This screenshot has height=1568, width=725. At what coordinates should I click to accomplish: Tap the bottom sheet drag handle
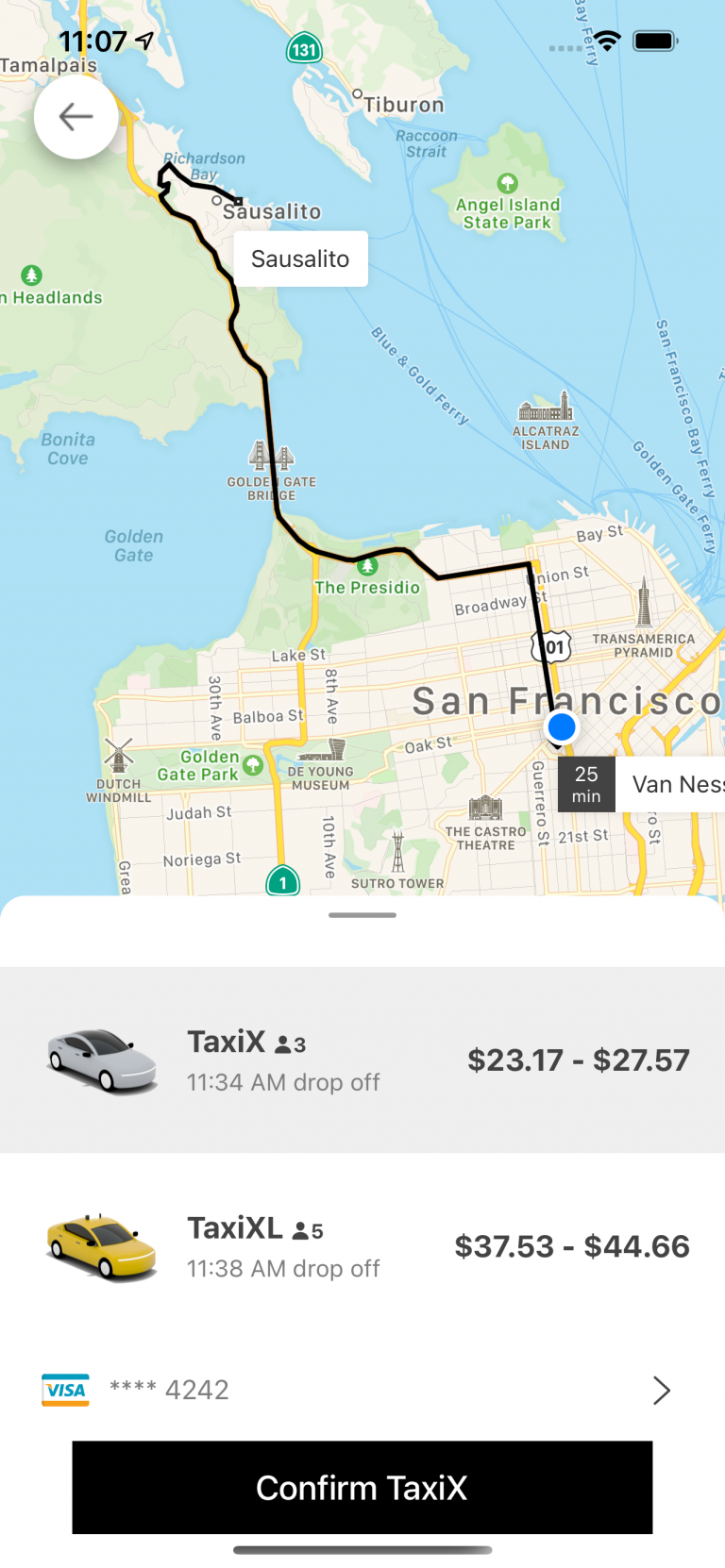(x=362, y=915)
